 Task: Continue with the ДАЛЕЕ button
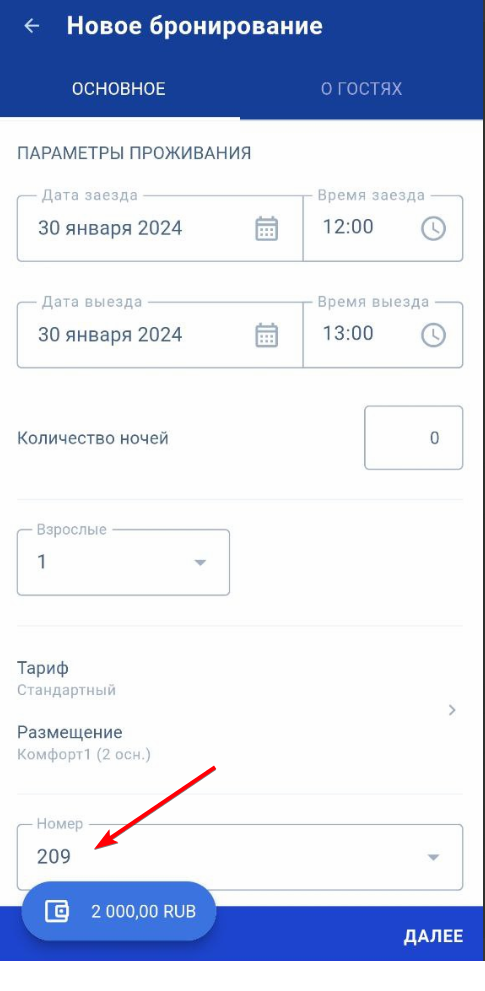433,936
